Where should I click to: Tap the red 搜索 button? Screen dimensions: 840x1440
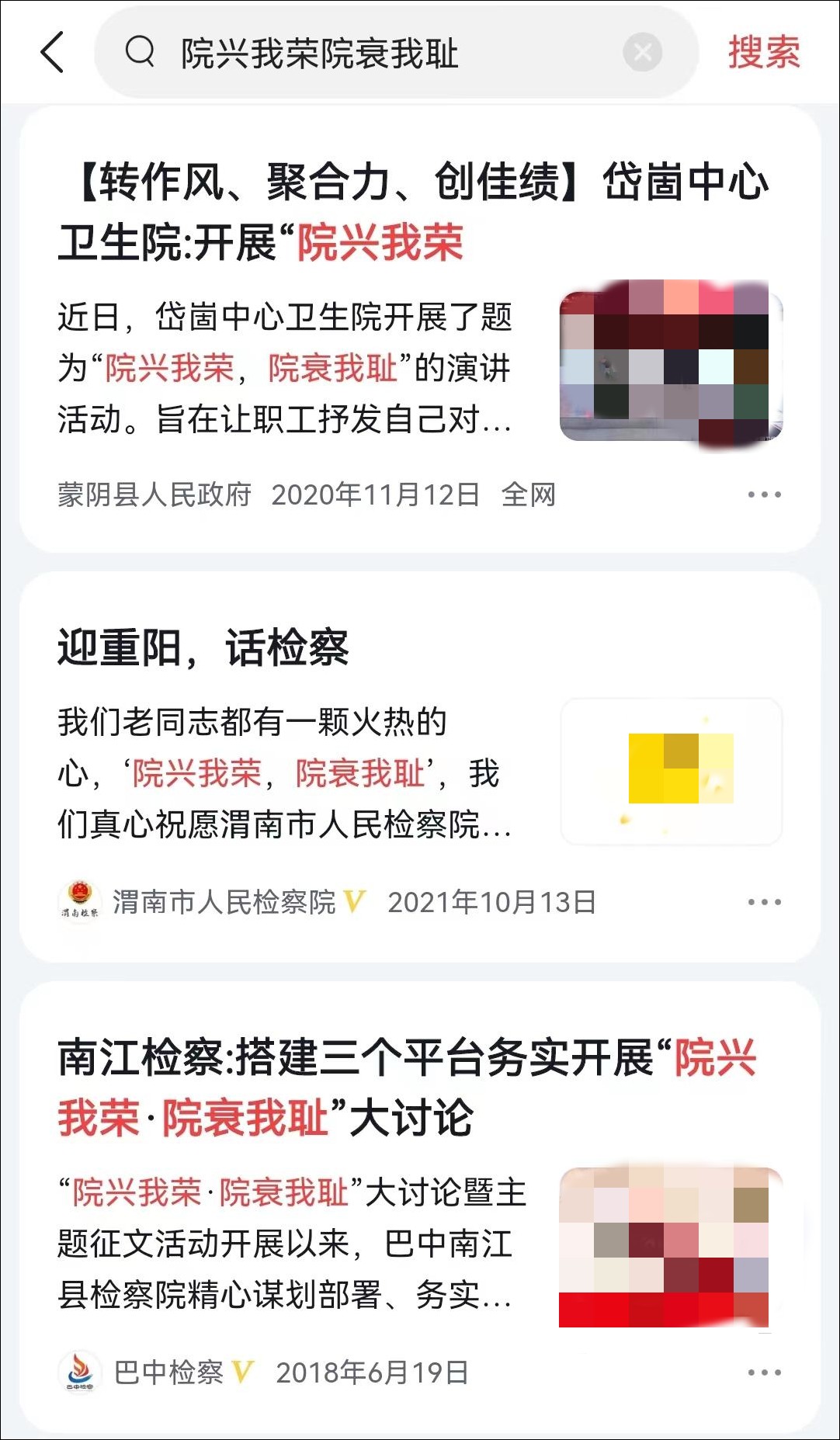[763, 53]
